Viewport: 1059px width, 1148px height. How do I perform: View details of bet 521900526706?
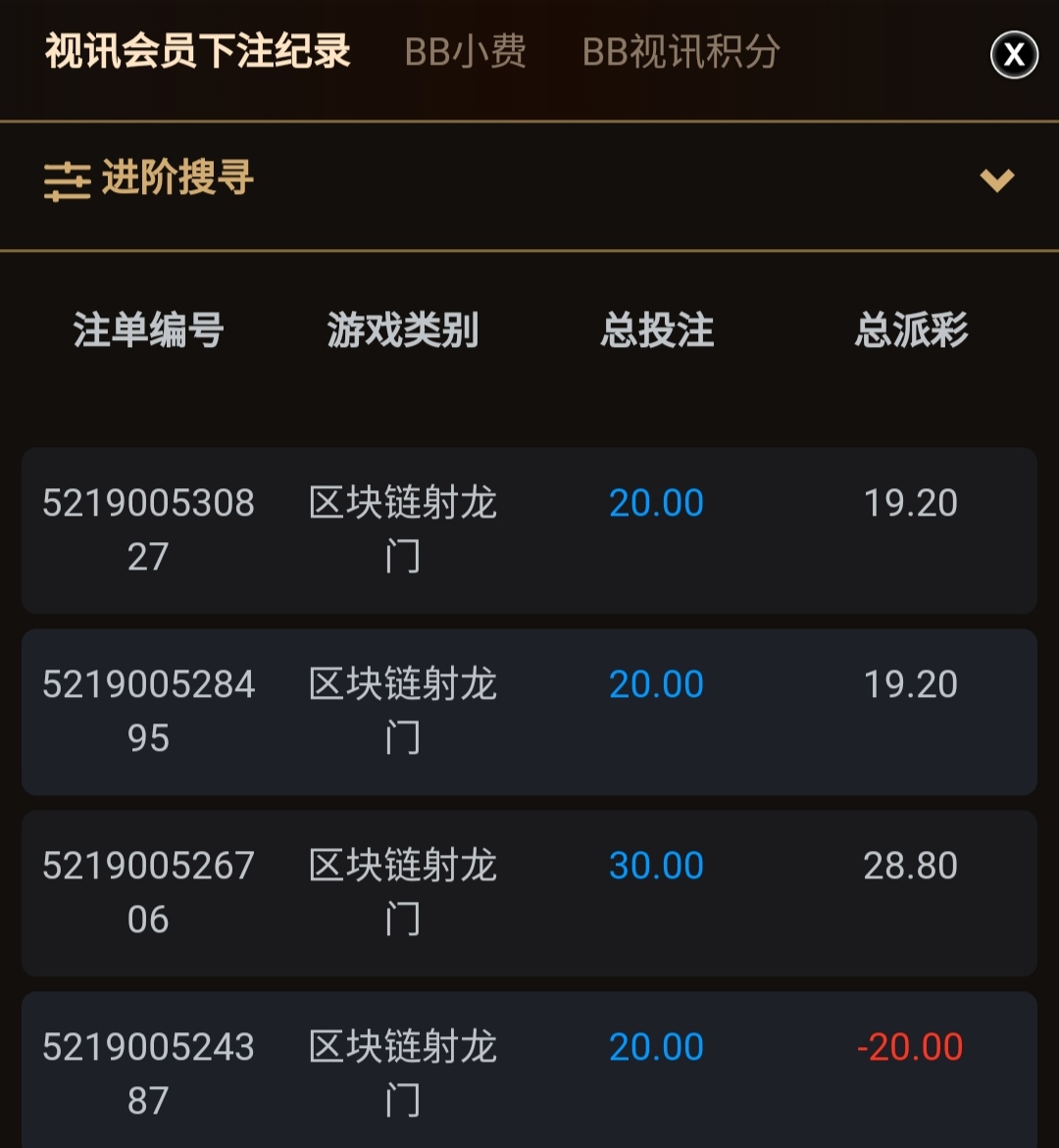(529, 893)
